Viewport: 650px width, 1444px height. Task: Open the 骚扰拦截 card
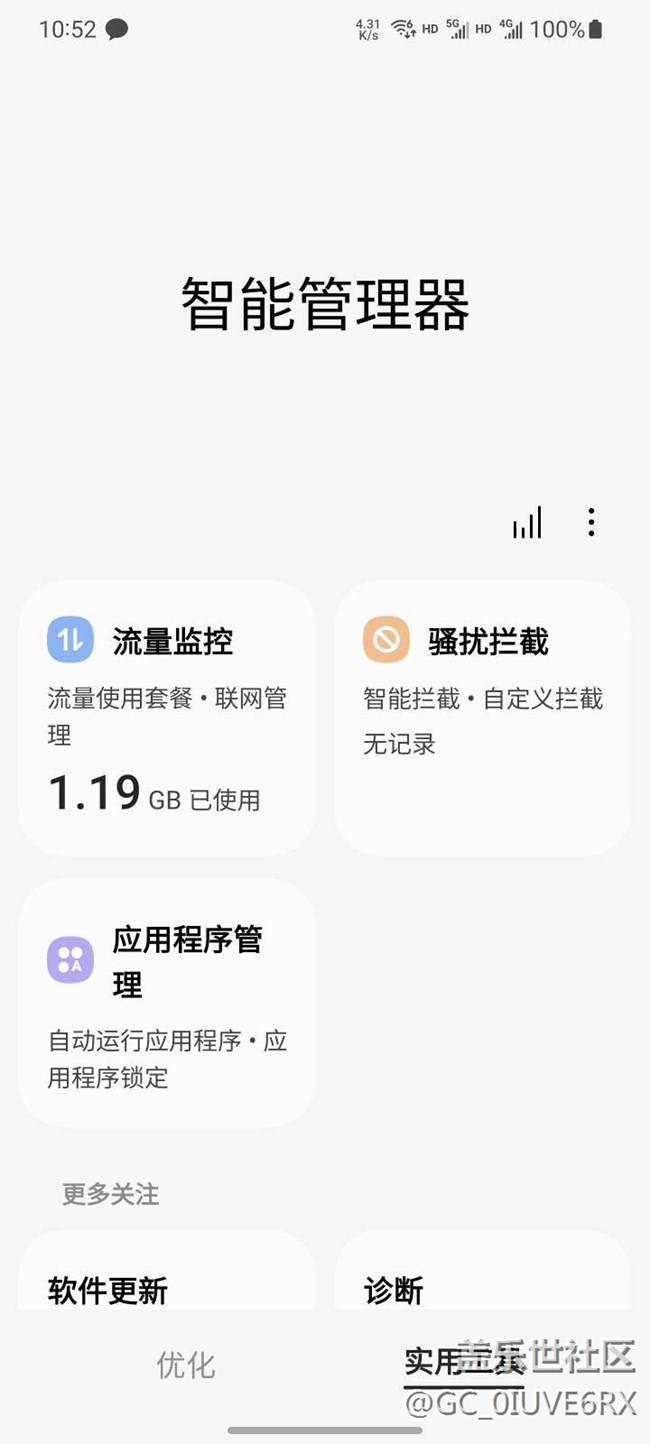[483, 717]
